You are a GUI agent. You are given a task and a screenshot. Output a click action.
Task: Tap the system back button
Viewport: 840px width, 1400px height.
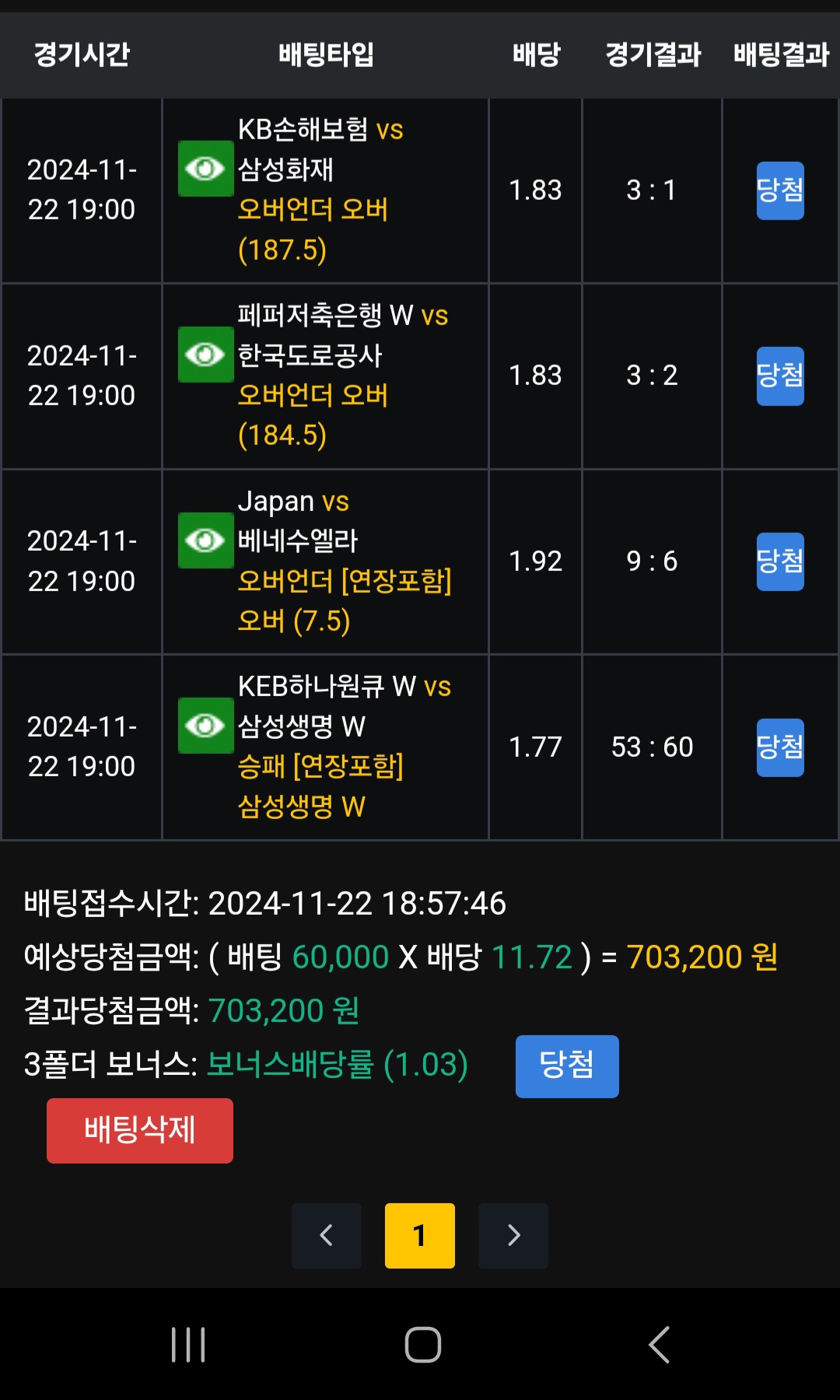point(659,1345)
